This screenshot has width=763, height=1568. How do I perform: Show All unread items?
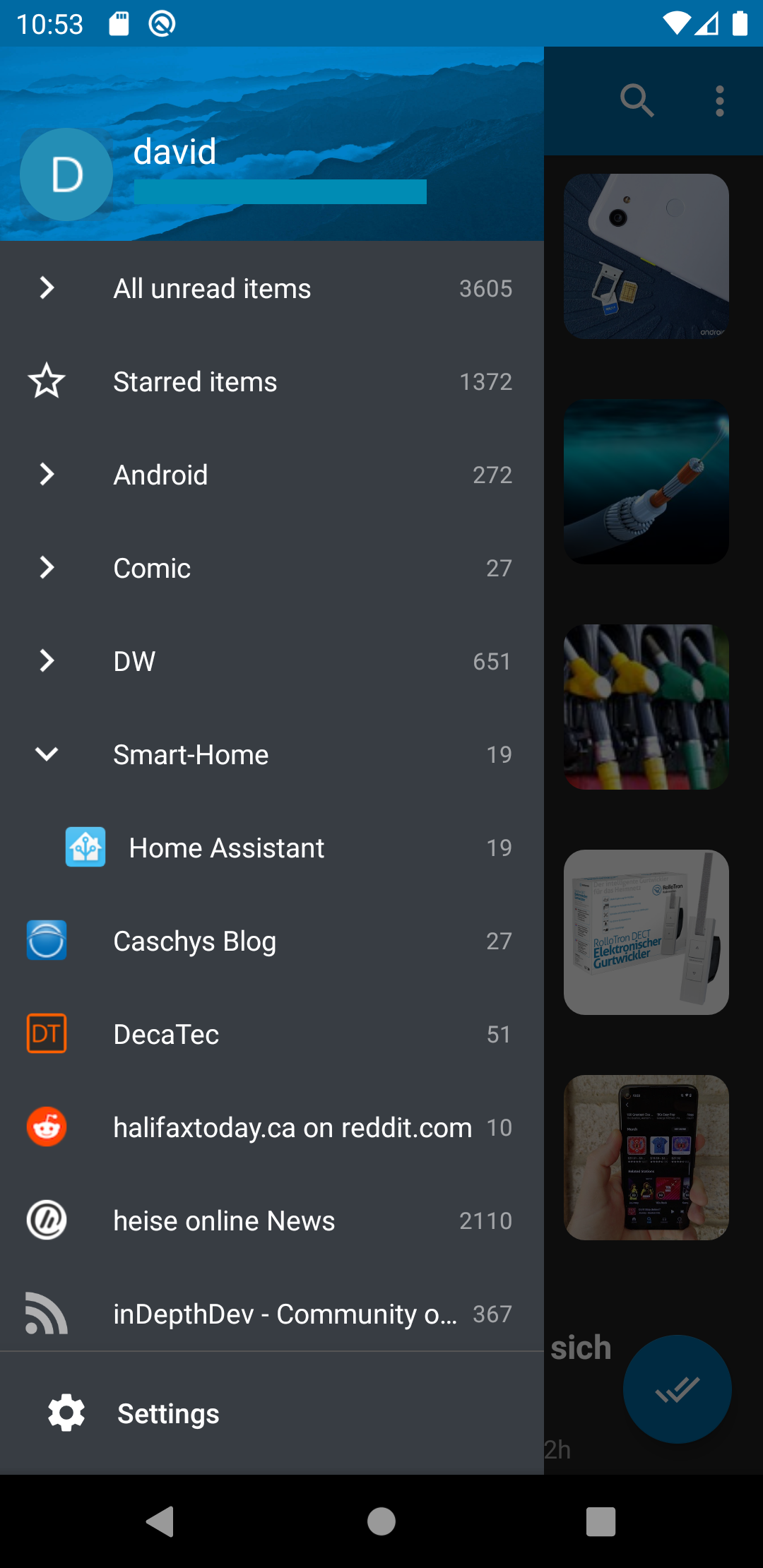point(212,288)
